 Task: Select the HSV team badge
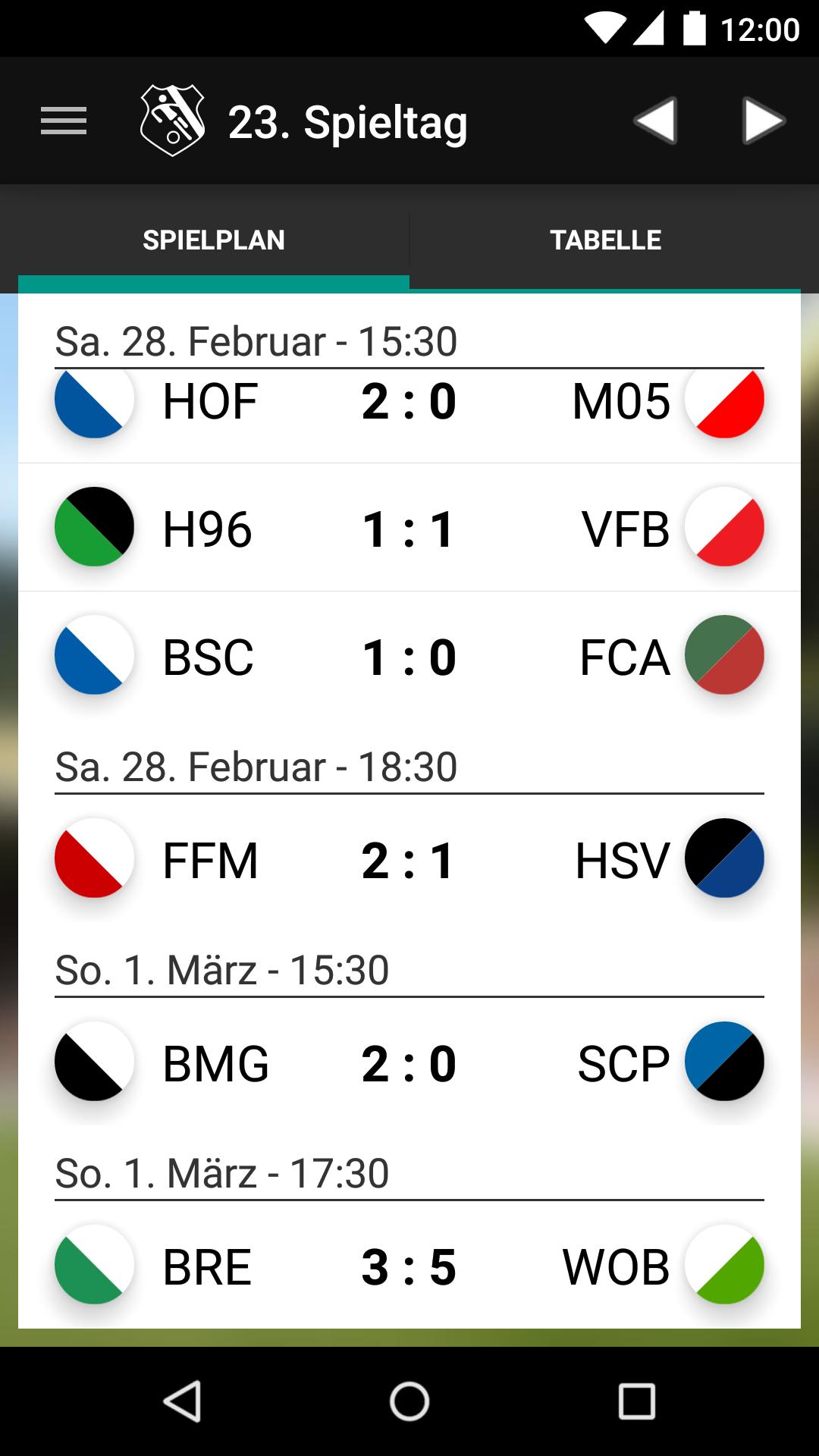(x=725, y=858)
